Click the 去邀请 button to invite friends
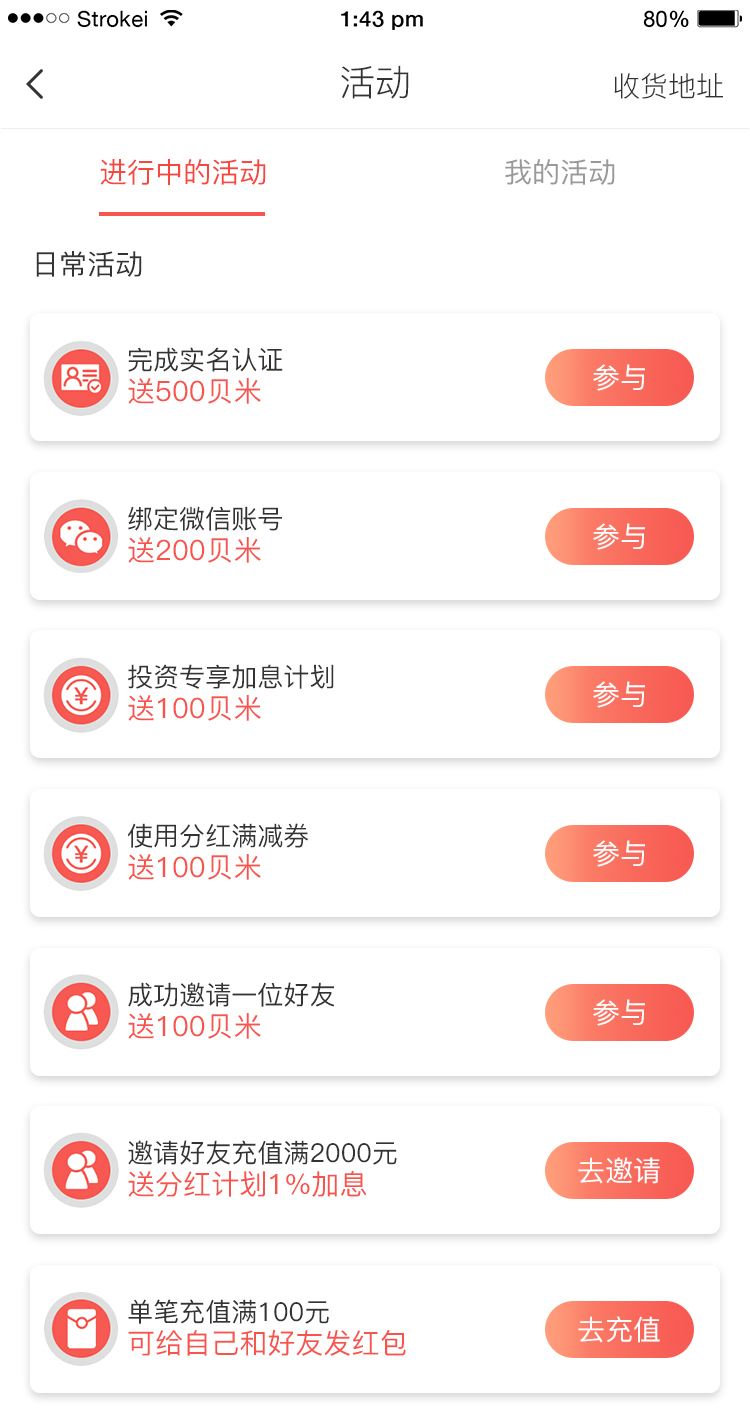The width and height of the screenshot is (750, 1421). 619,1170
